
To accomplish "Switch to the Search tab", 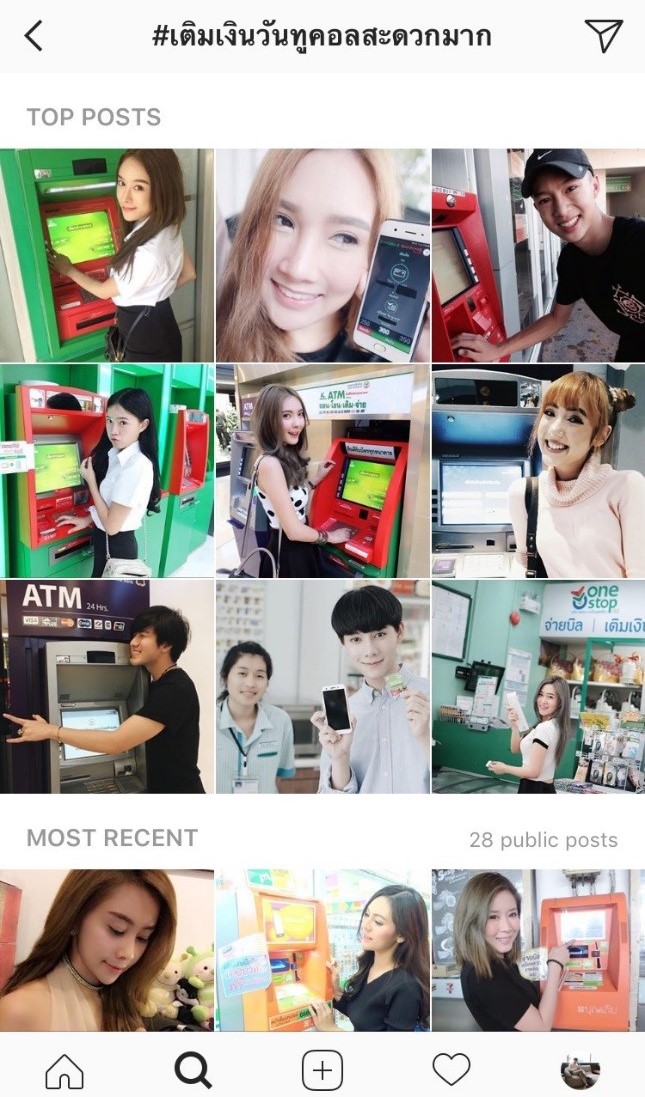I will 193,1070.
